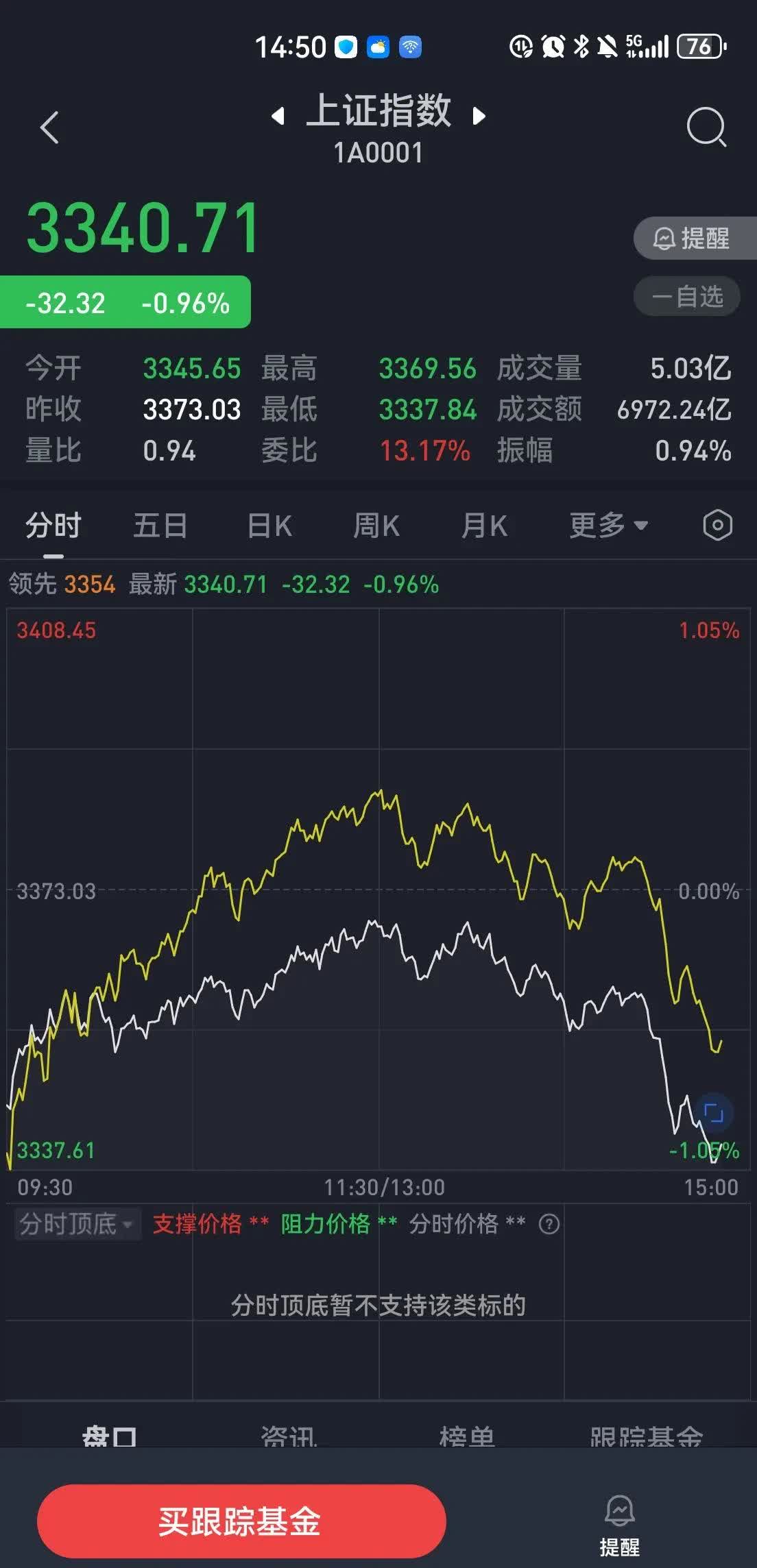Open the question mark help icon near 分时价格
Image resolution: width=757 pixels, height=1568 pixels.
coord(549,1224)
